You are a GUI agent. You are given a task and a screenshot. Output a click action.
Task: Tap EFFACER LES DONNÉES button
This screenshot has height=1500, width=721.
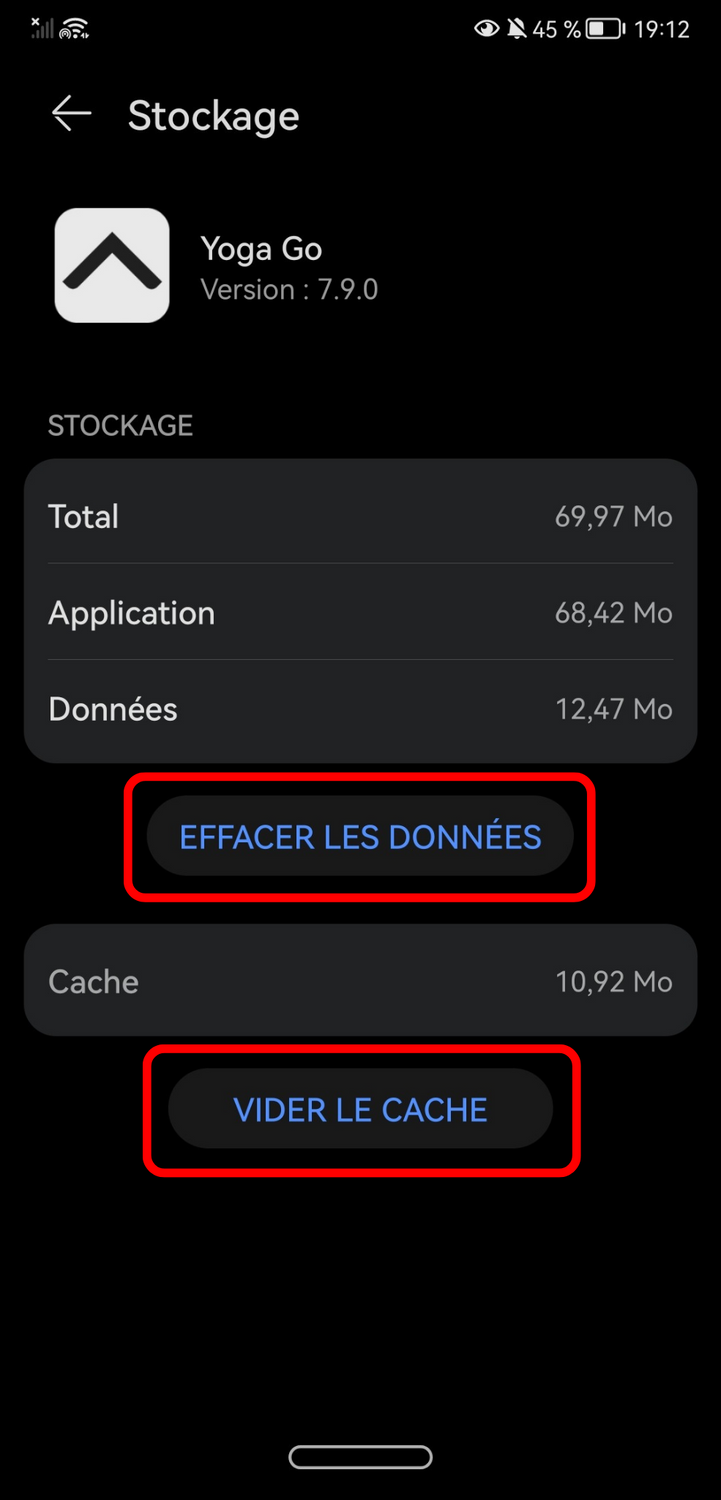pyautogui.click(x=360, y=836)
